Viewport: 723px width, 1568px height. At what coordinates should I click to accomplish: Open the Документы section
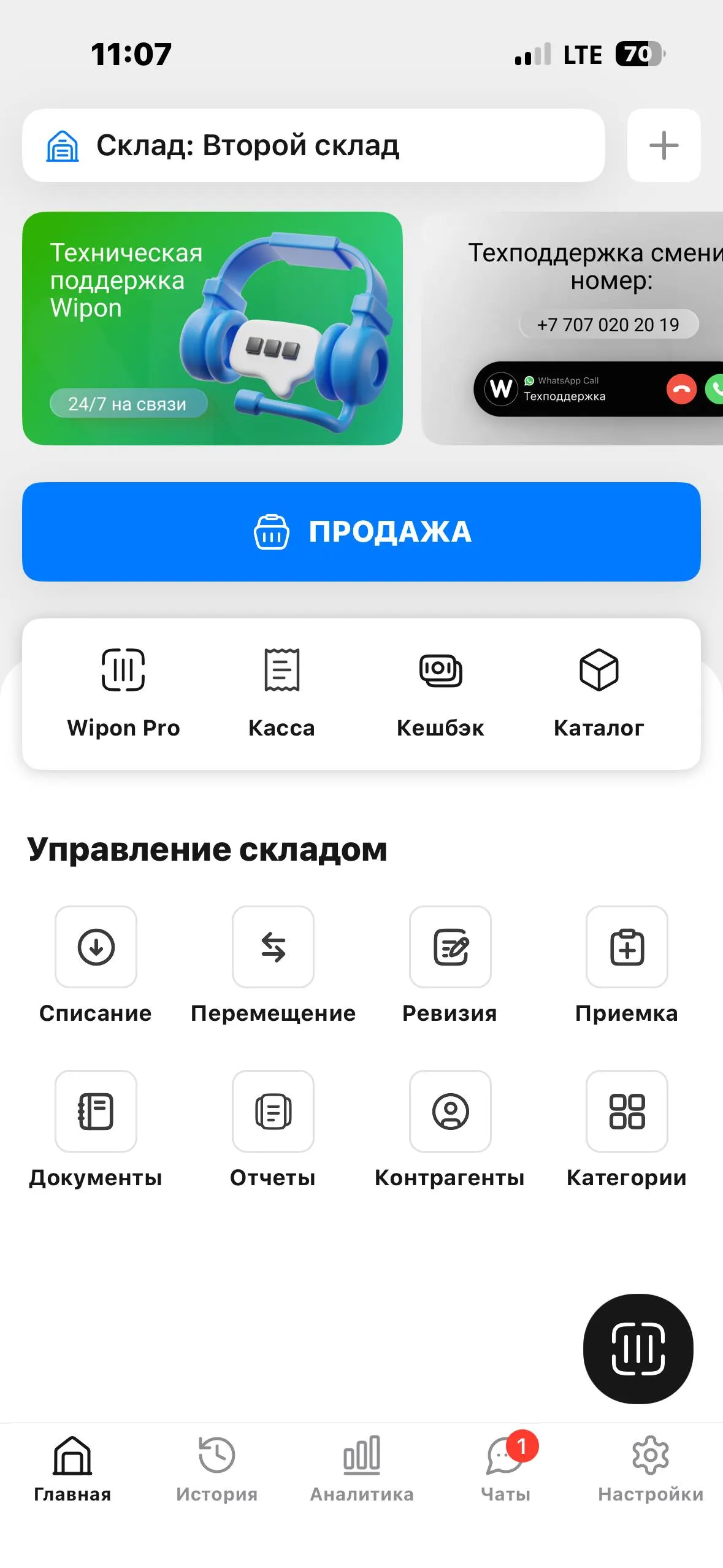[95, 1112]
